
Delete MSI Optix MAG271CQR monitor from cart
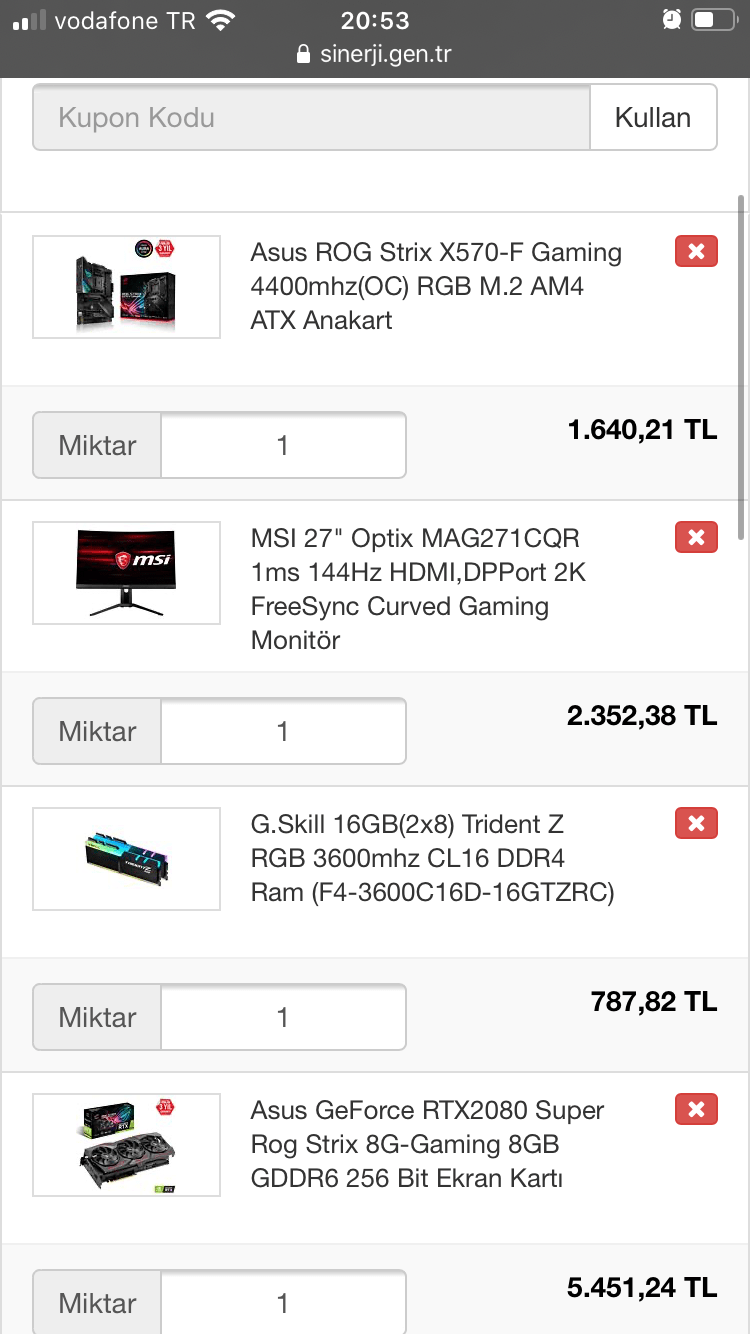coord(697,538)
